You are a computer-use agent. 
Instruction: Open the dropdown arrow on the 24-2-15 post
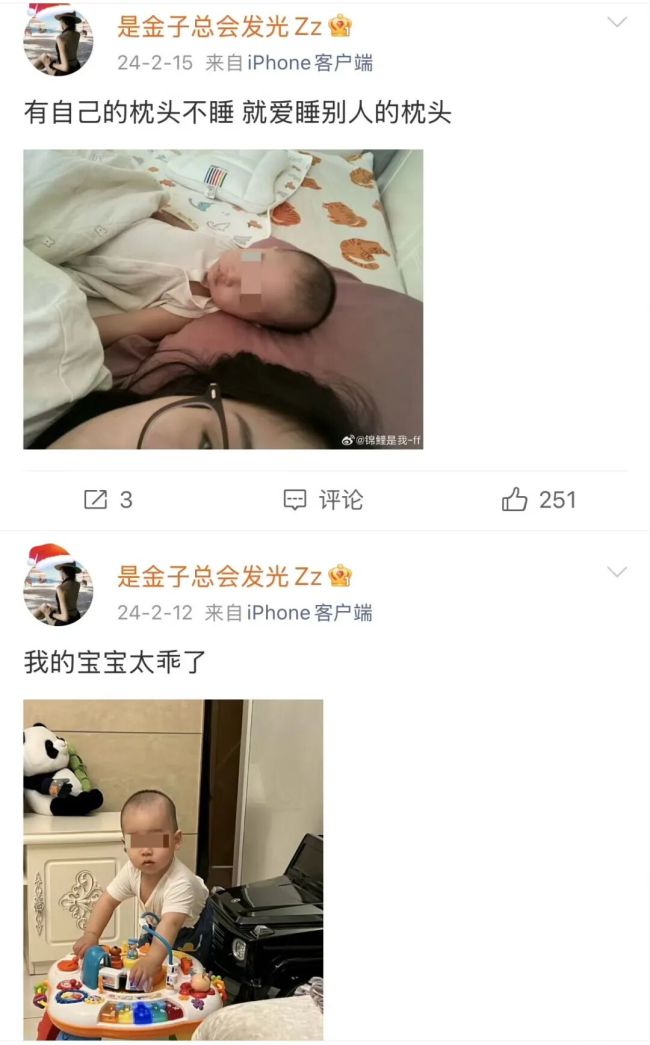coord(617,23)
